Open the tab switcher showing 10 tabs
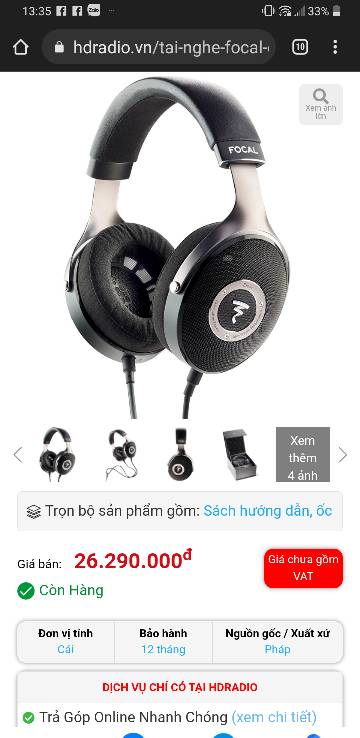 pos(300,47)
